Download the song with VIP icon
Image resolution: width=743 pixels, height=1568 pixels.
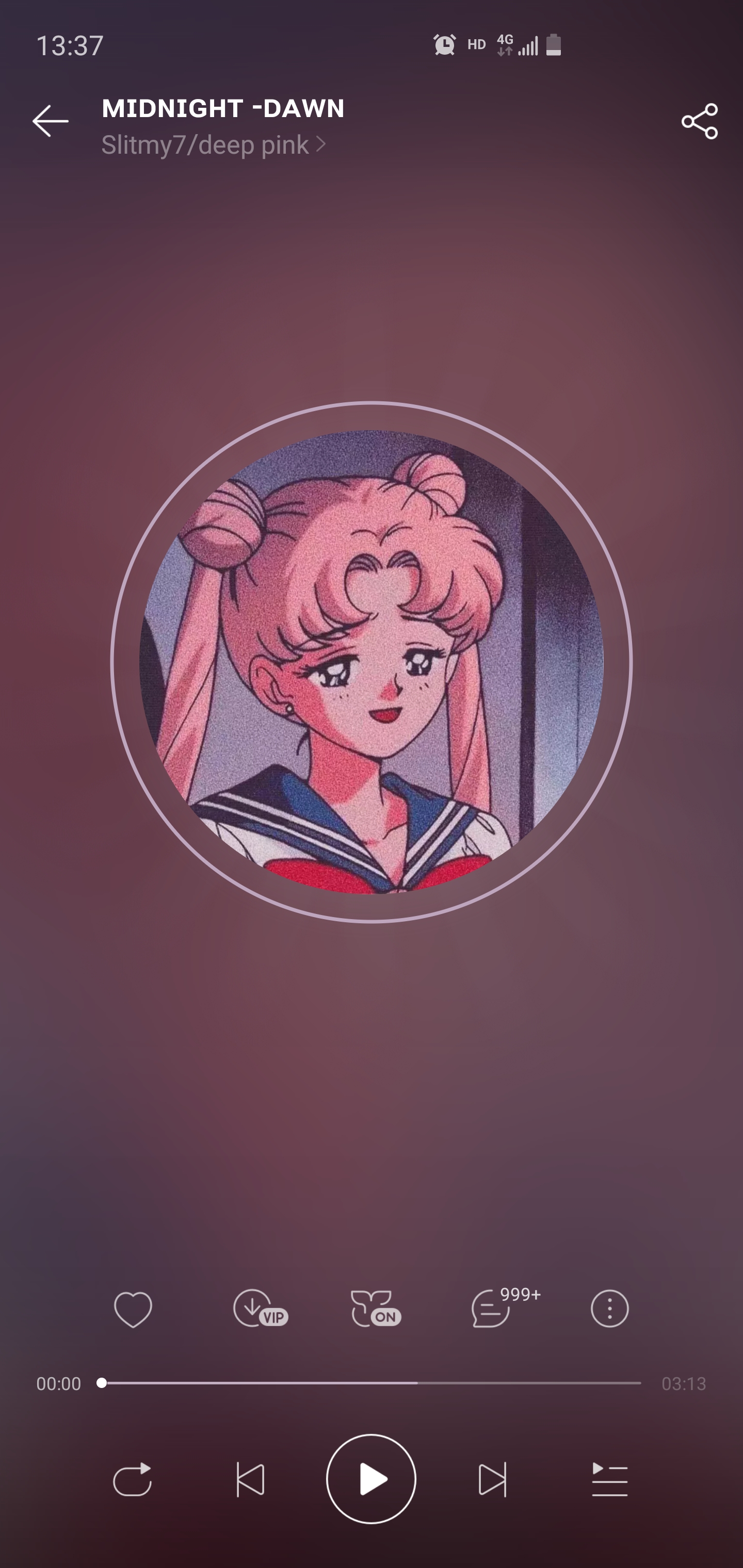click(x=259, y=1309)
